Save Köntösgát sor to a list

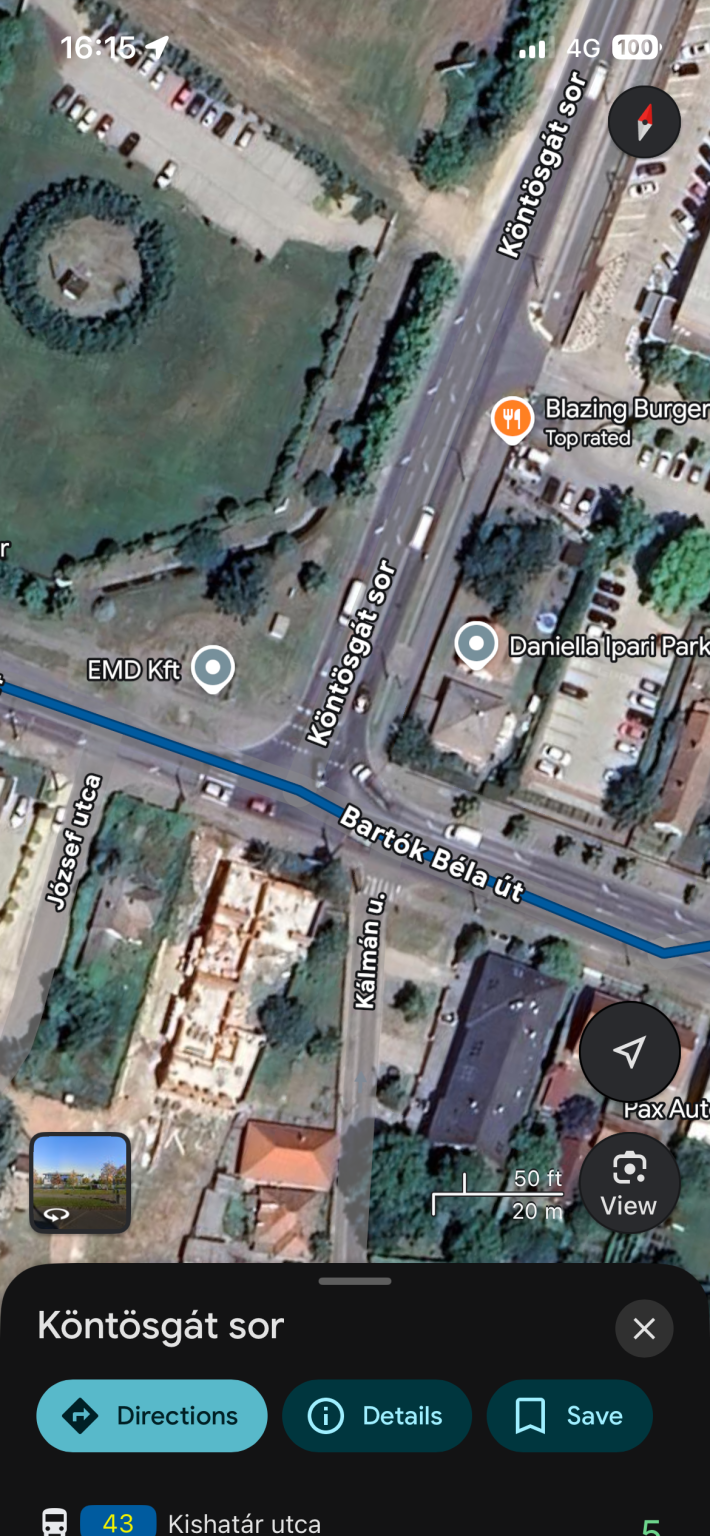(x=569, y=1415)
